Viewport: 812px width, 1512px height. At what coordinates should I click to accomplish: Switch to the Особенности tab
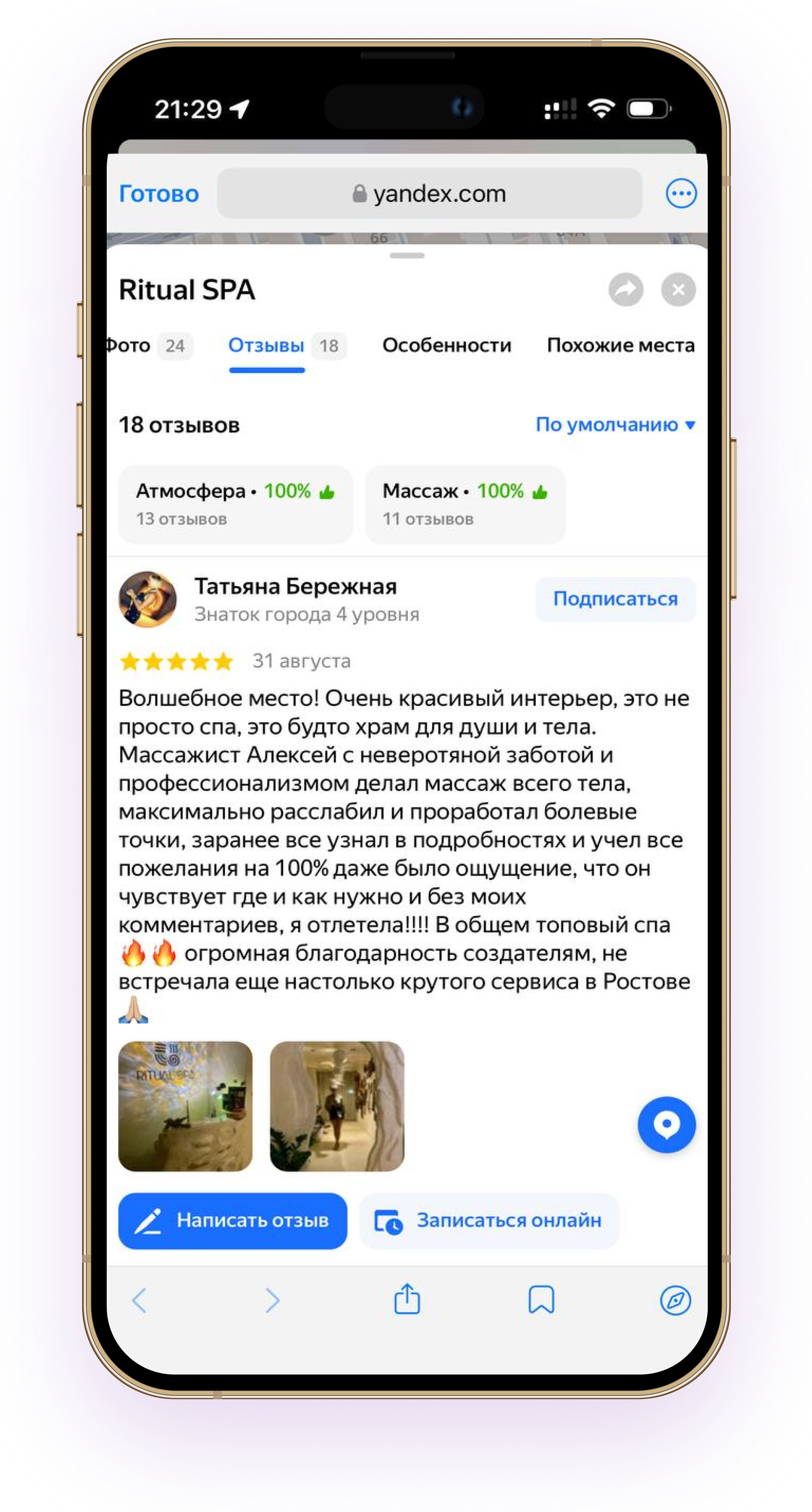pos(446,346)
